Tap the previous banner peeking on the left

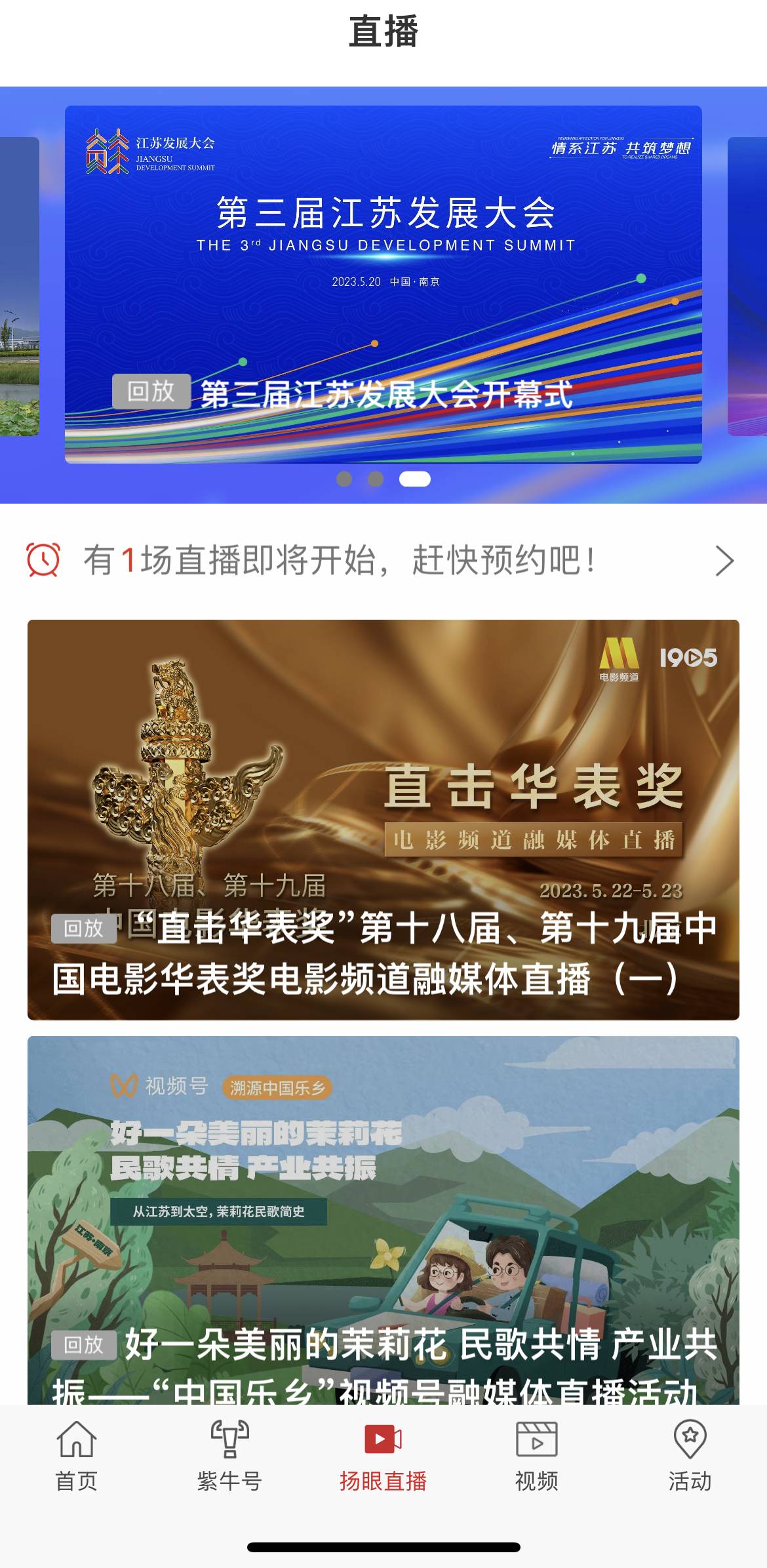pos(20,287)
